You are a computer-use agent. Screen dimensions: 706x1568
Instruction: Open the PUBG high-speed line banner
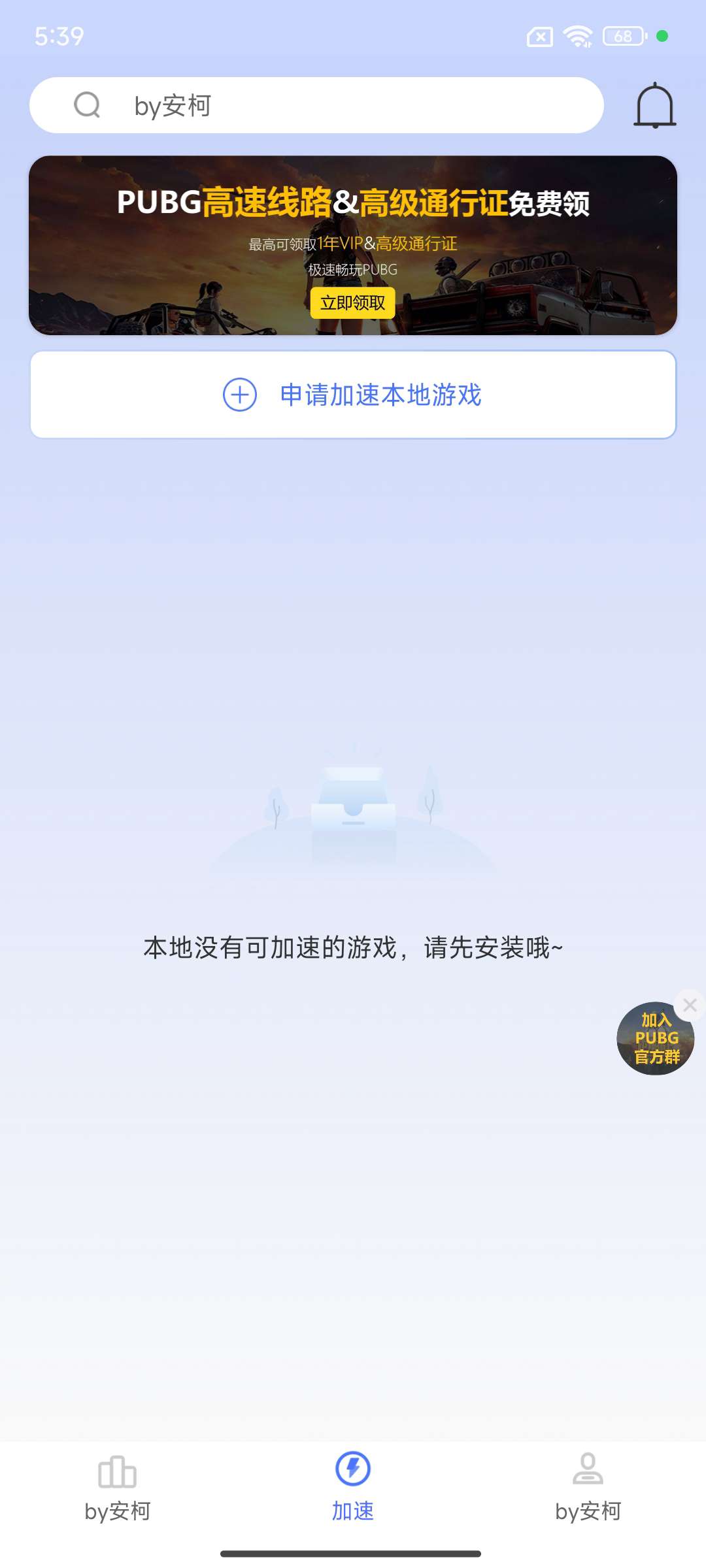click(353, 245)
